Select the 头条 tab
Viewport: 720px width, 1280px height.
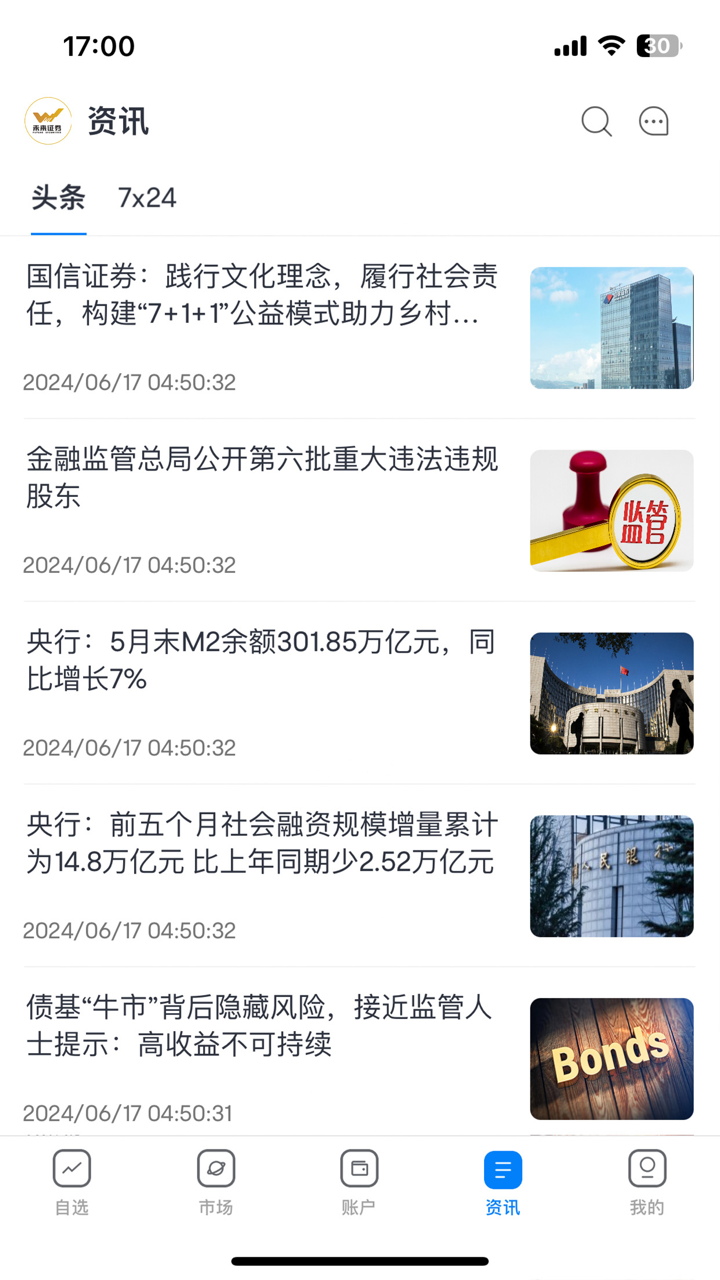[58, 198]
